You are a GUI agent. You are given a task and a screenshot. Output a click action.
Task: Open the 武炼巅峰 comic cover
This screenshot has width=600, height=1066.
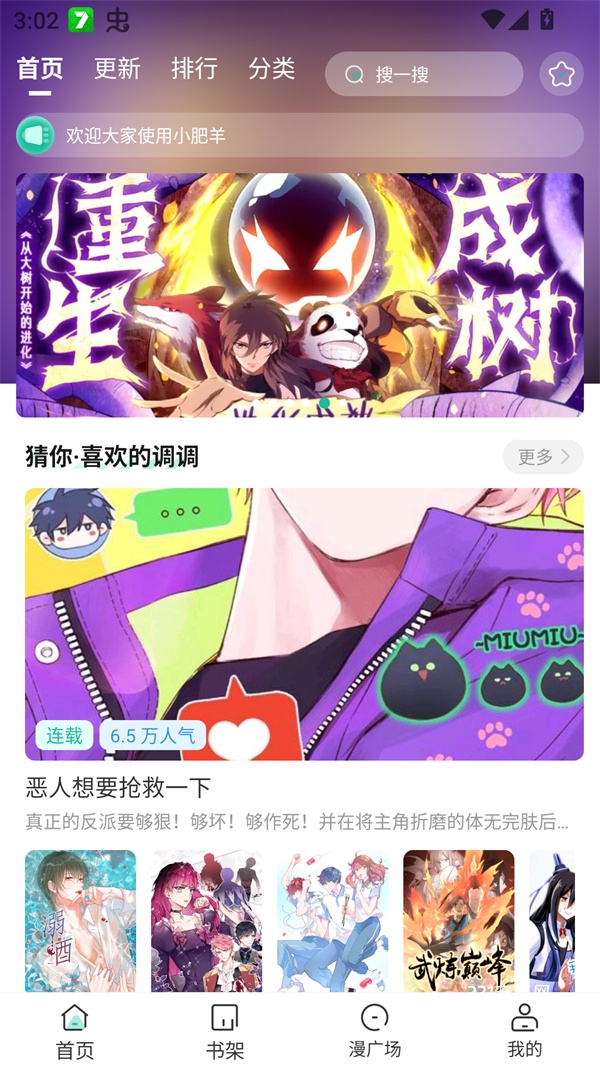click(458, 921)
